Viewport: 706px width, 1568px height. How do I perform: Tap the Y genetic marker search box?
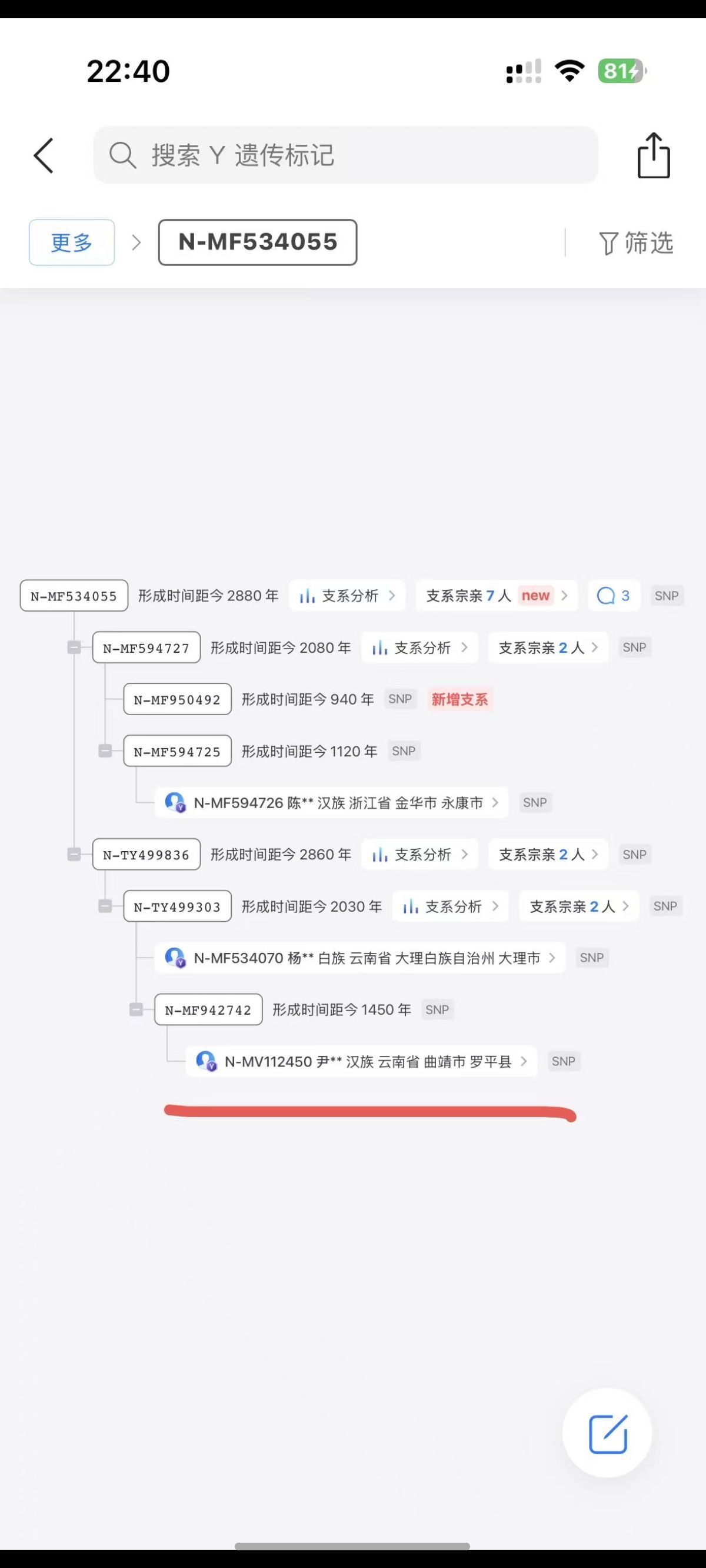pyautogui.click(x=345, y=155)
